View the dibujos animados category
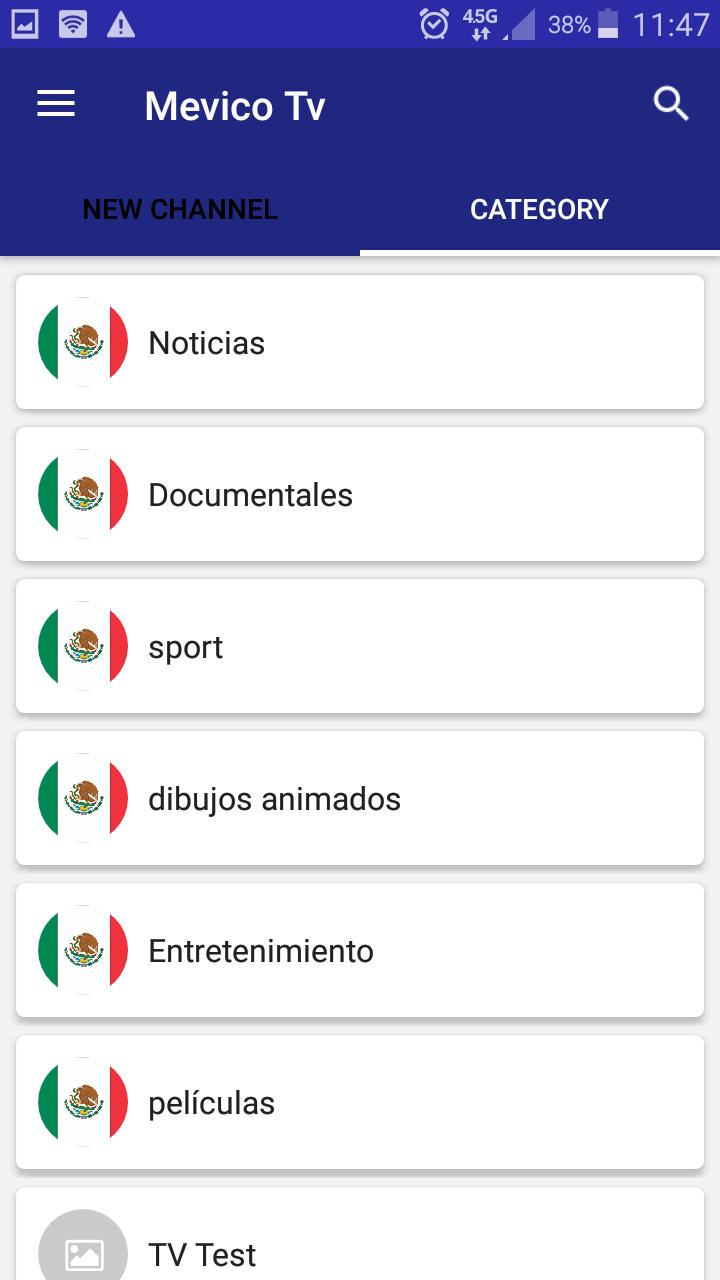The height and width of the screenshot is (1280, 720). (x=360, y=798)
